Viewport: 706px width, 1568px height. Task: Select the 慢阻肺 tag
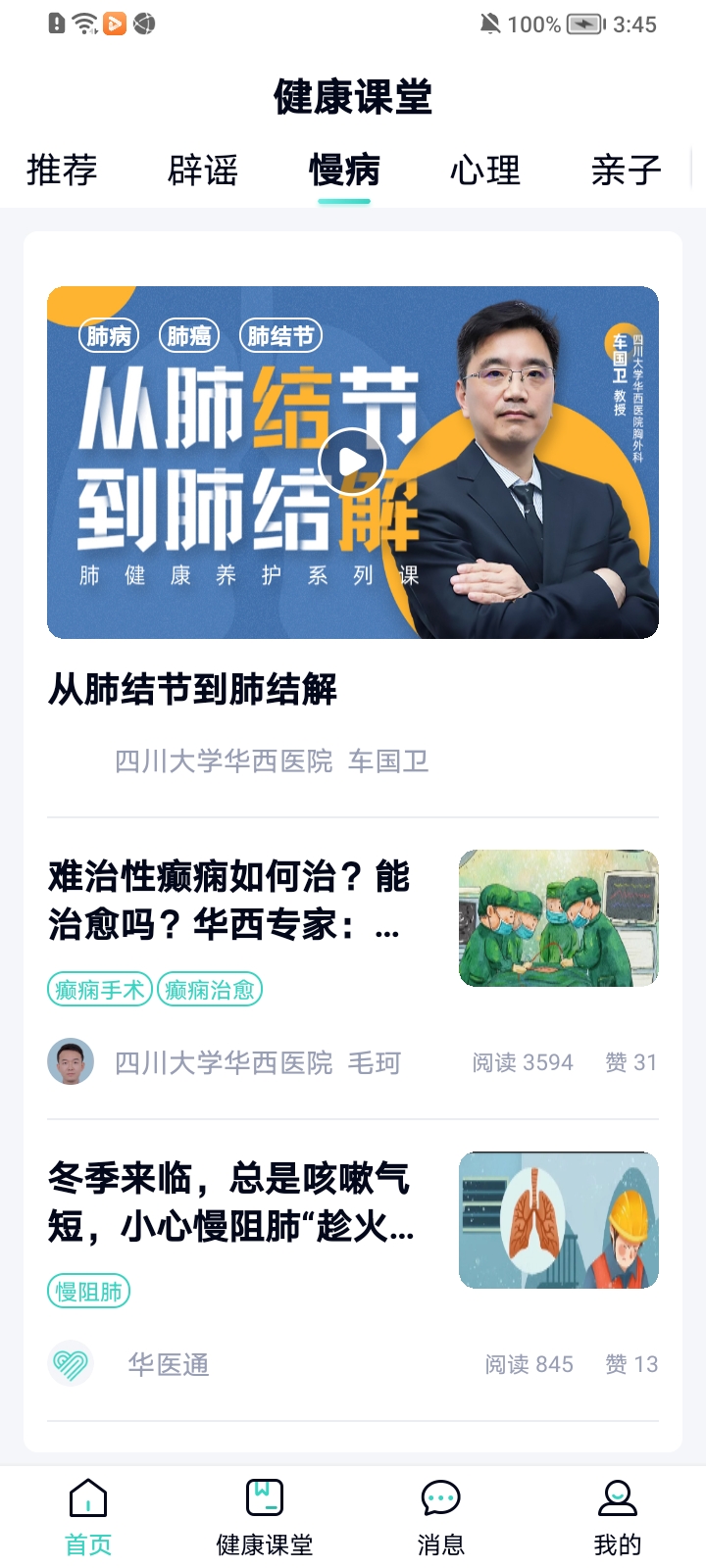pos(88,1292)
